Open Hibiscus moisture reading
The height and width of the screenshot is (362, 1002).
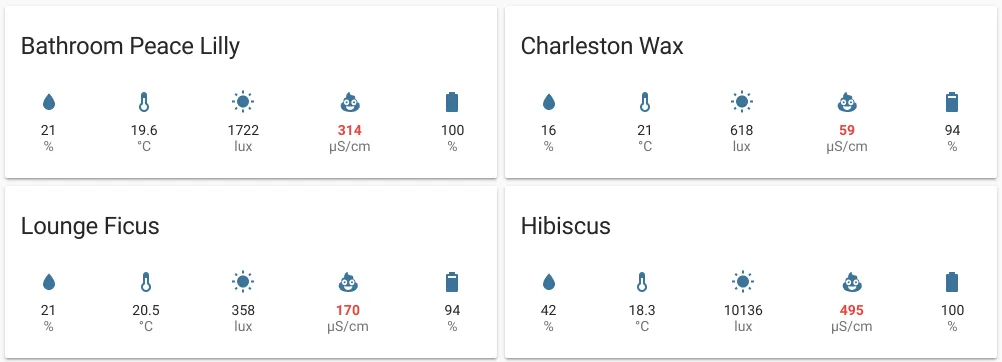pos(548,302)
